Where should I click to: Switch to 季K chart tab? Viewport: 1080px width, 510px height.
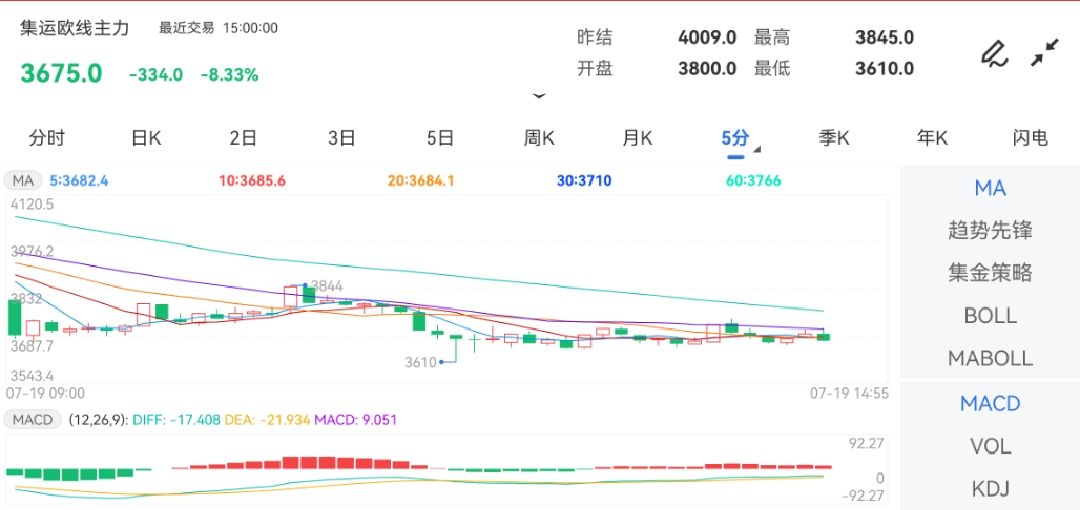point(833,139)
